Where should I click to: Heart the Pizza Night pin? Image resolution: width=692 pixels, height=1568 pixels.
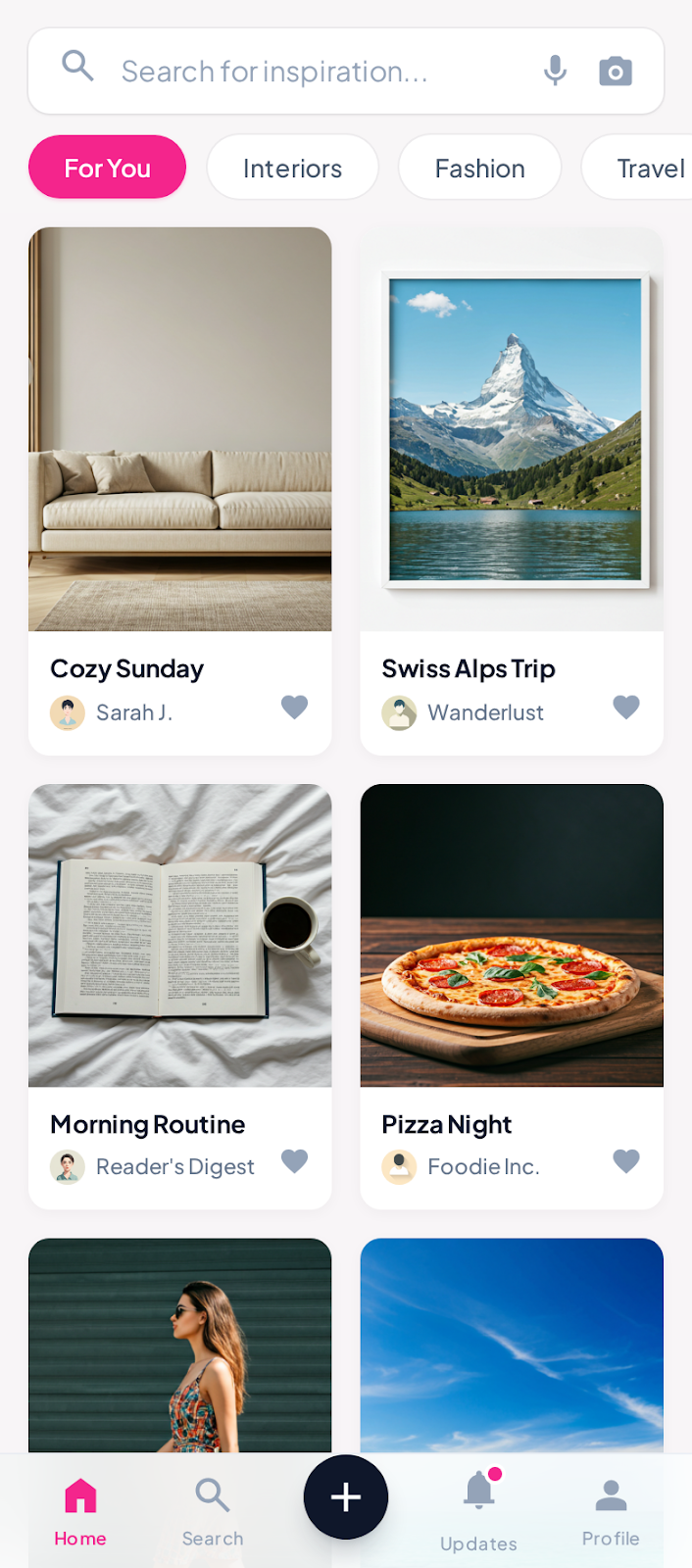coord(626,1161)
